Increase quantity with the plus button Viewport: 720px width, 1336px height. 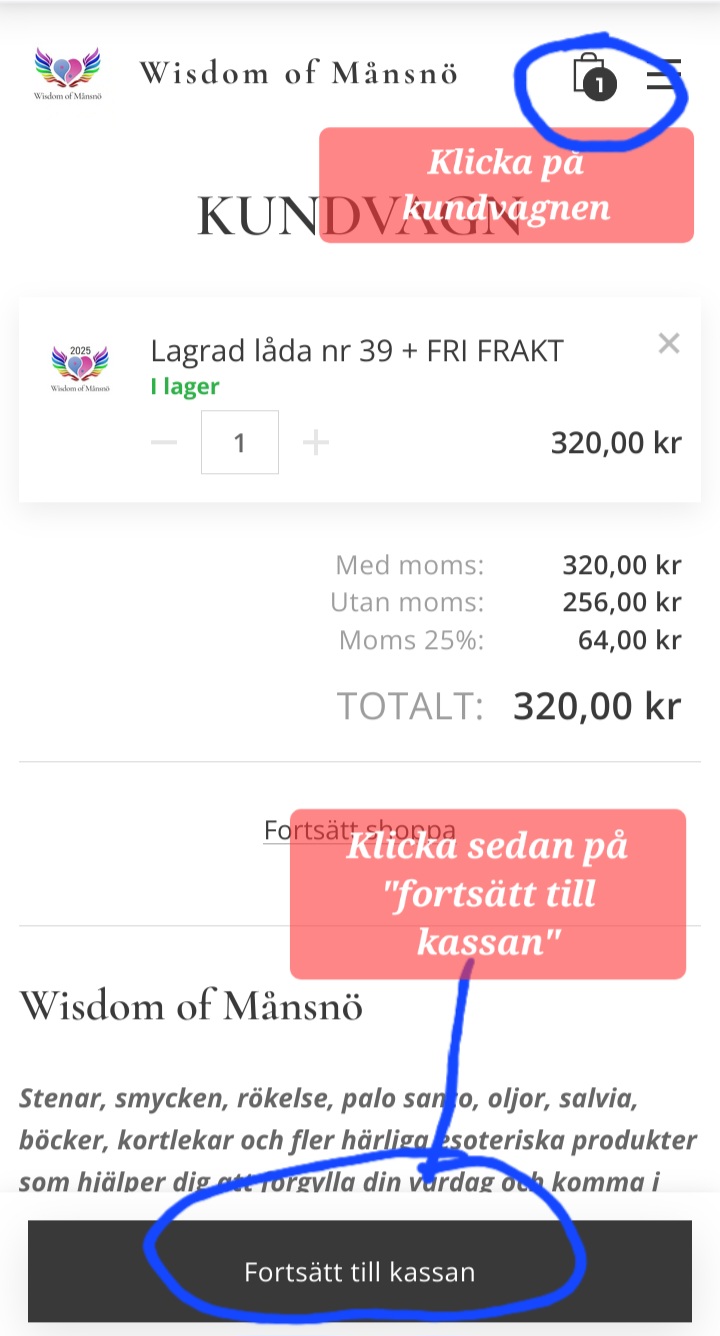pos(316,442)
